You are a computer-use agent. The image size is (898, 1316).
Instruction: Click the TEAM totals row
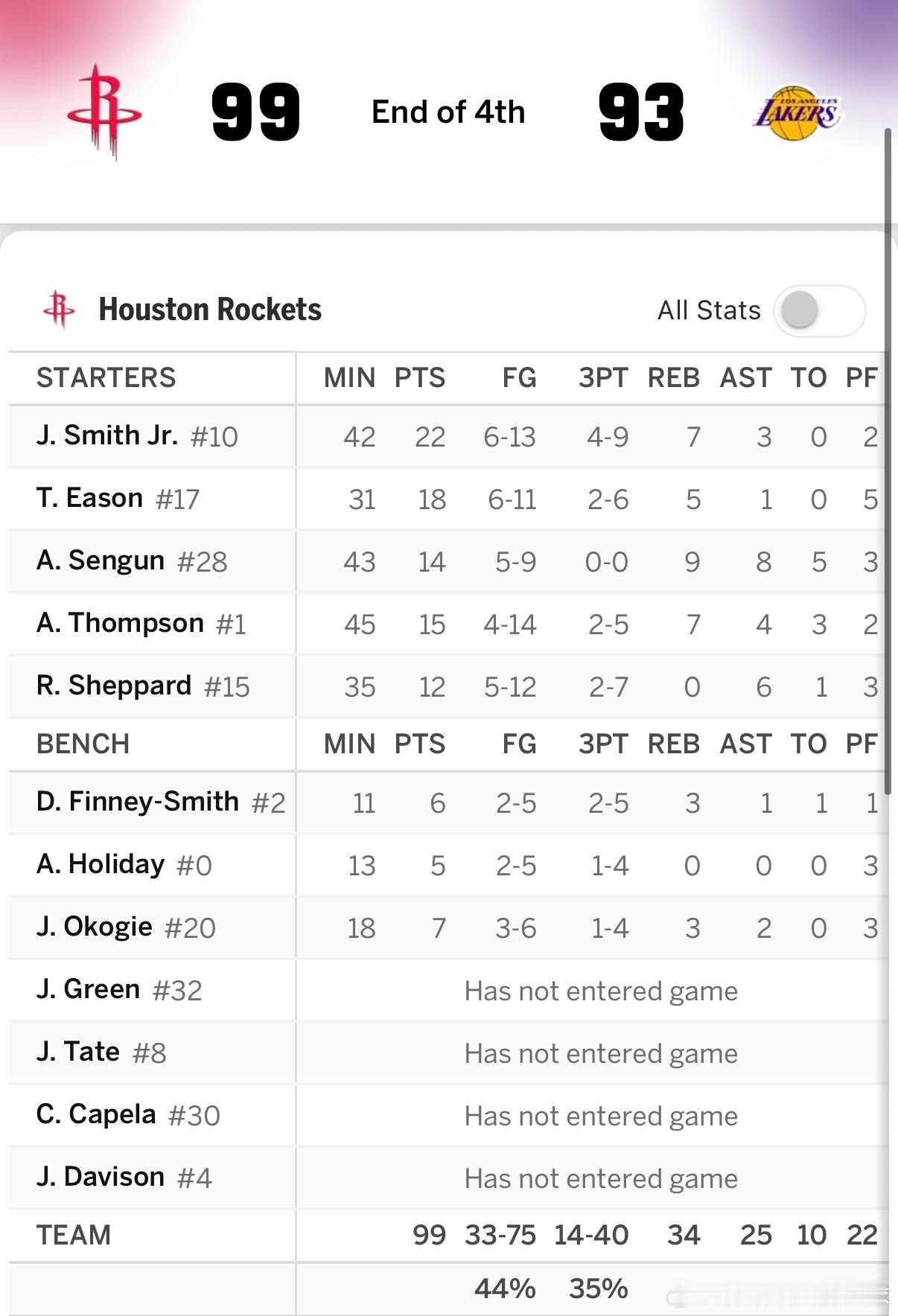point(74,1235)
